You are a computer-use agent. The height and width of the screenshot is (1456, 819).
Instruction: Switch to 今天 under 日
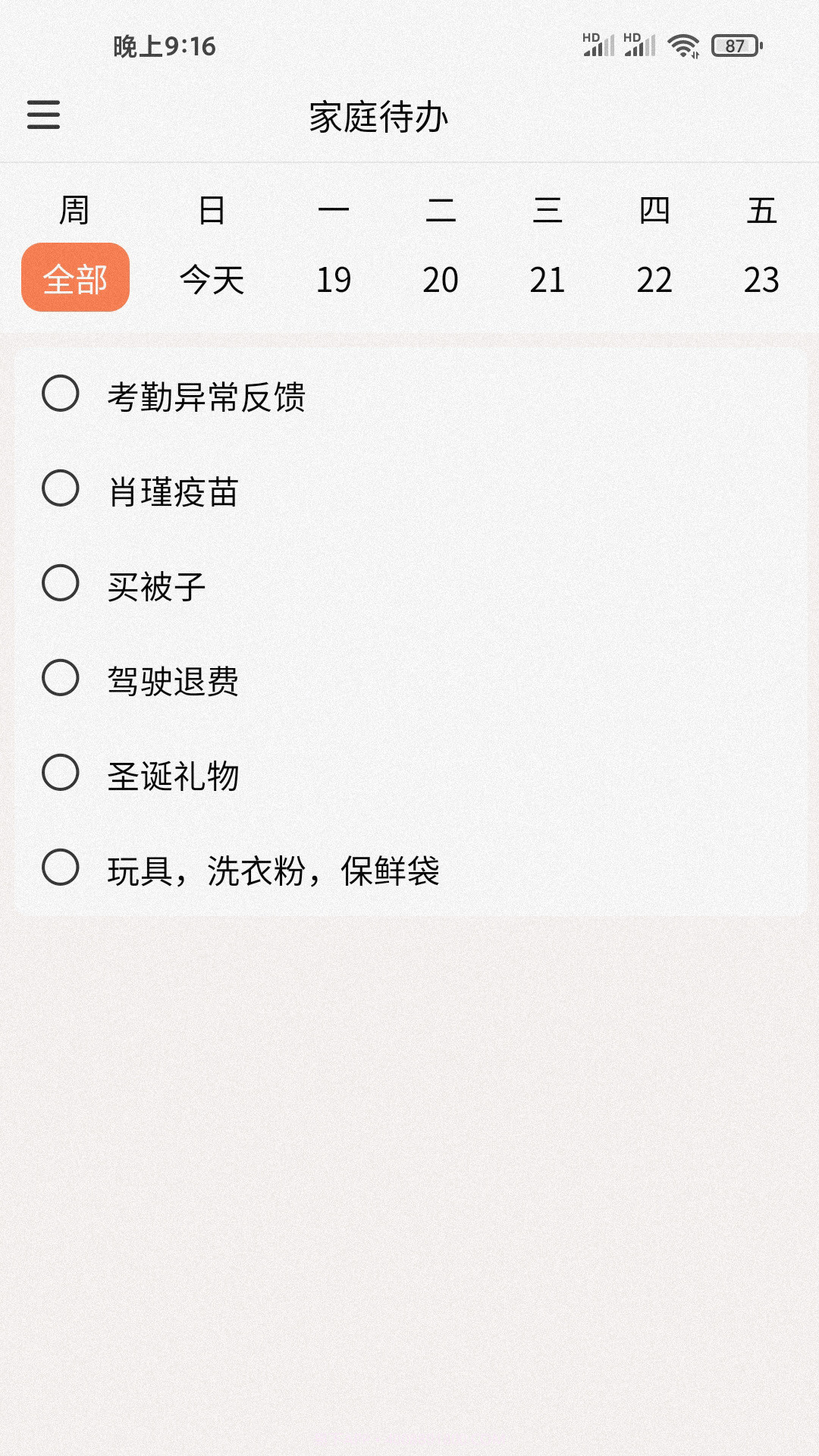(x=211, y=279)
